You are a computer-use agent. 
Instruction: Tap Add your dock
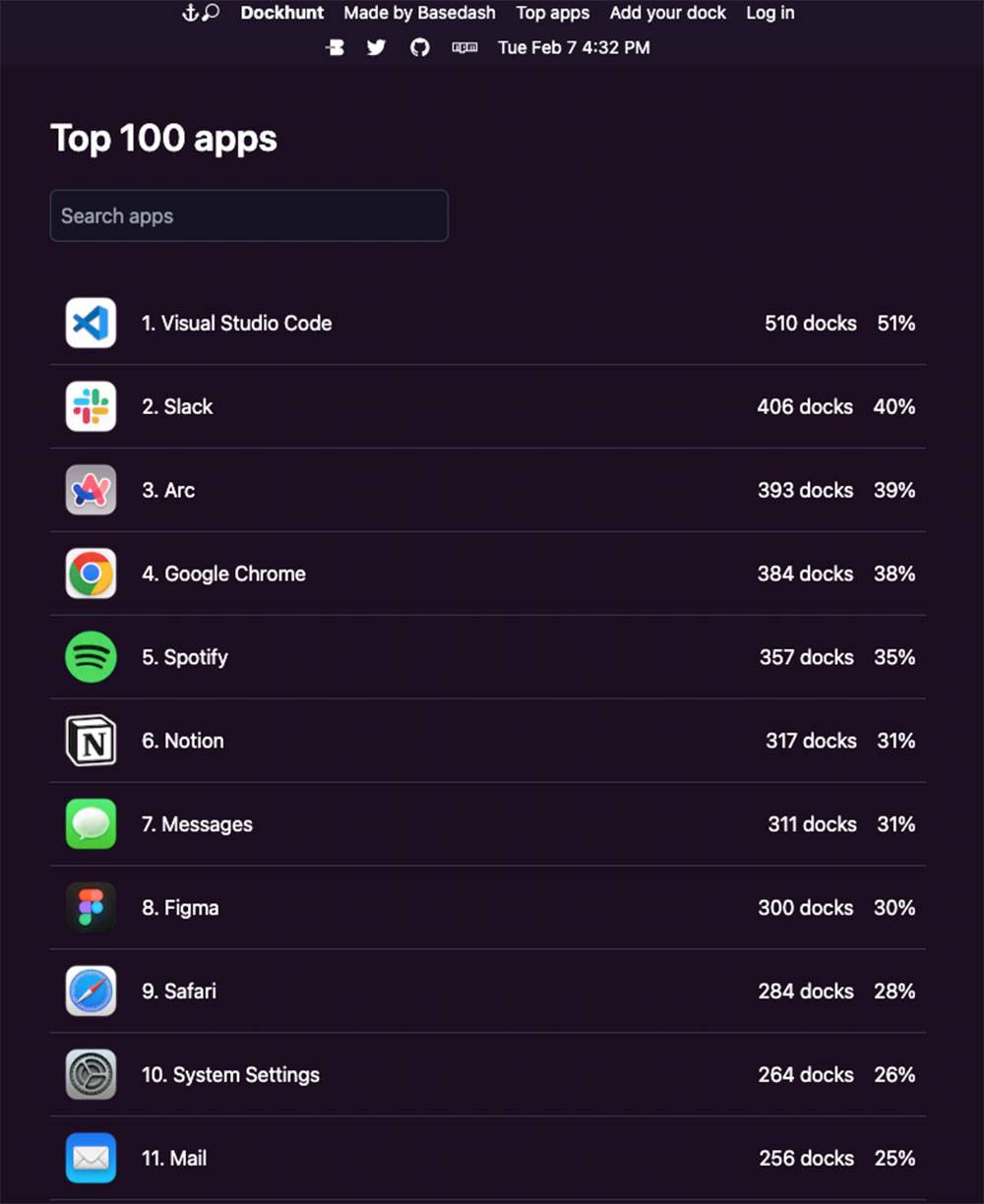(667, 13)
